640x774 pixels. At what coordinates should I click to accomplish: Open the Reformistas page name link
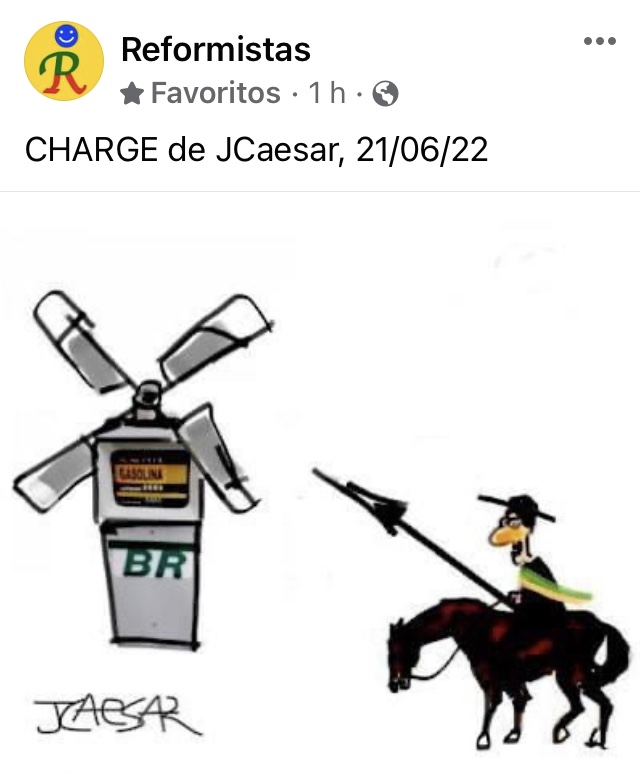[215, 48]
